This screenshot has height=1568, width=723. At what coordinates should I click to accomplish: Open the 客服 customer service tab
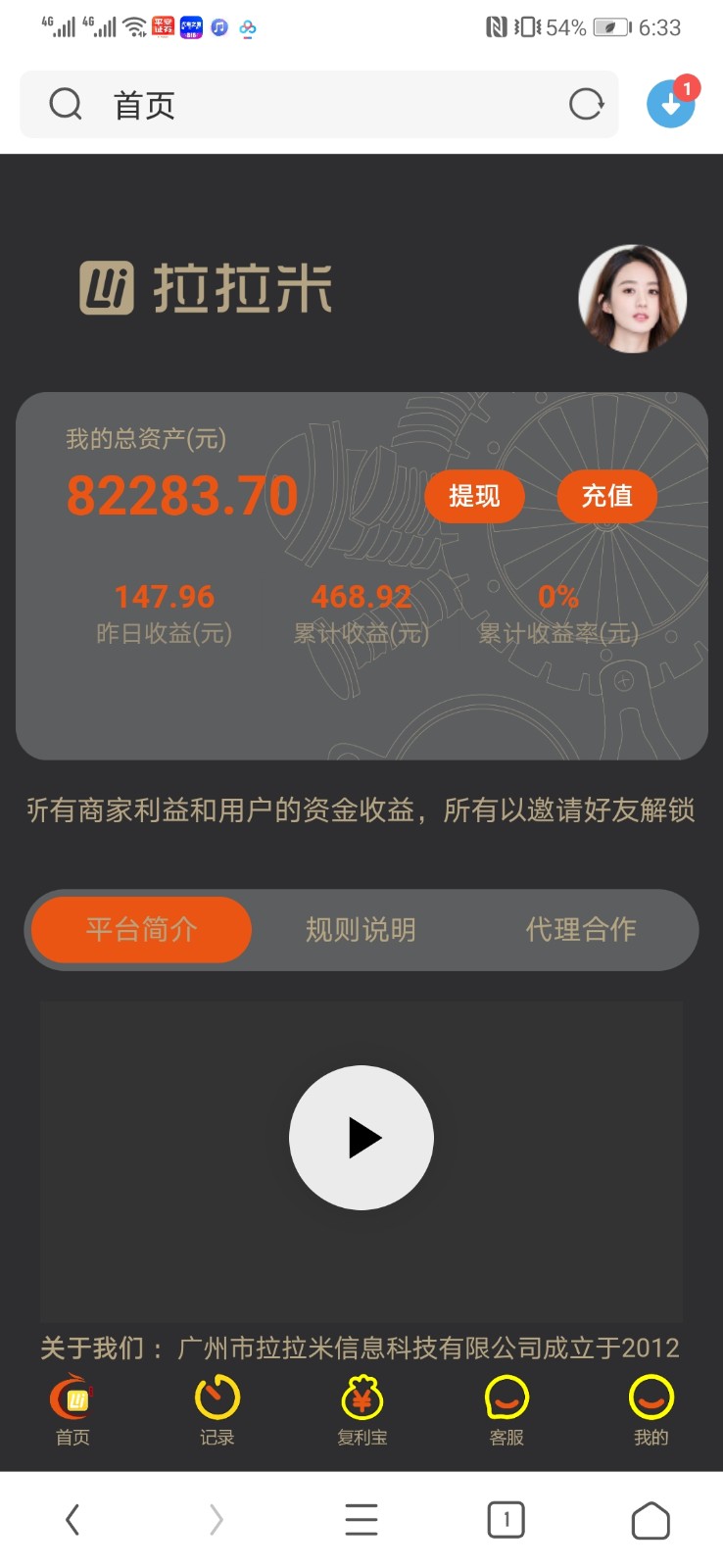[x=506, y=1411]
